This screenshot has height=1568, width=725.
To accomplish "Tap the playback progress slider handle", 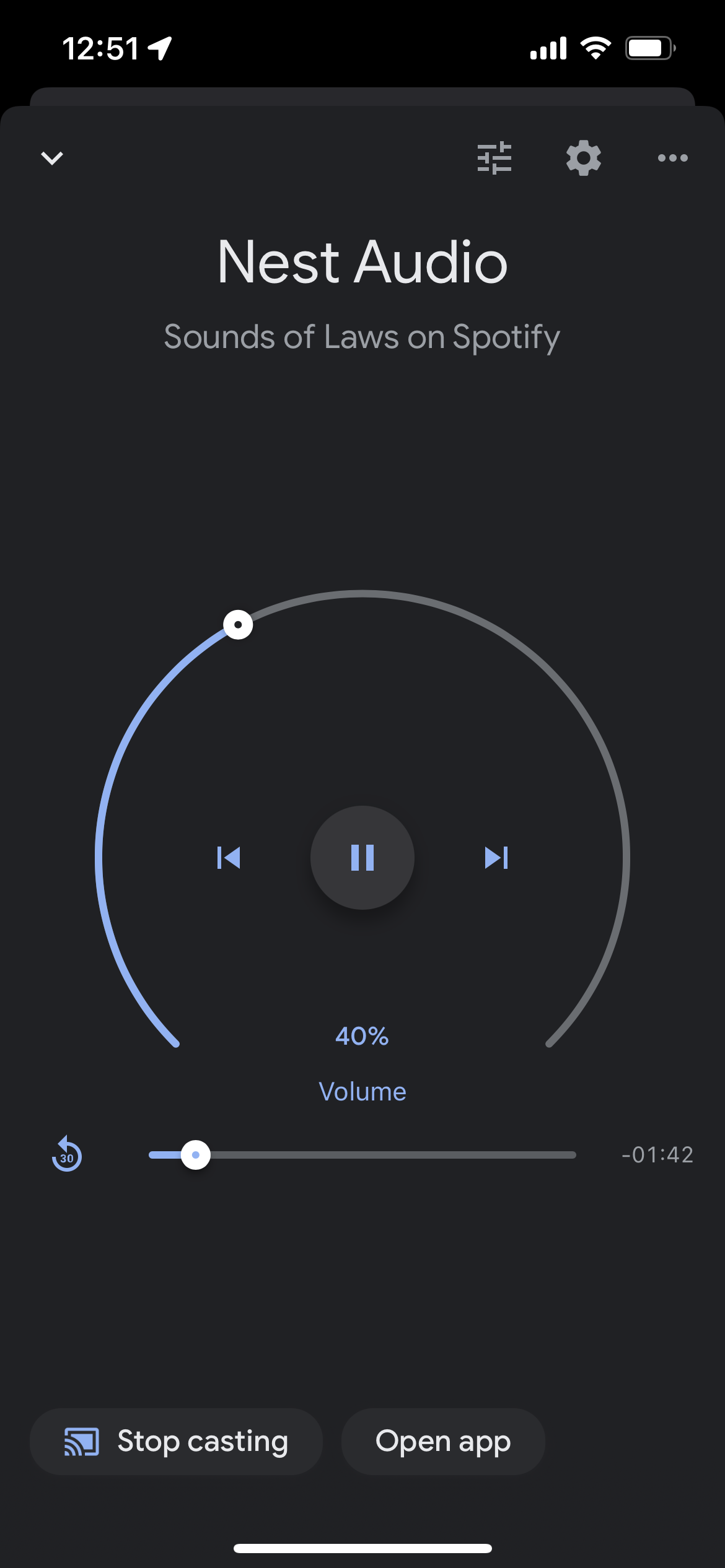I will tap(196, 1155).
